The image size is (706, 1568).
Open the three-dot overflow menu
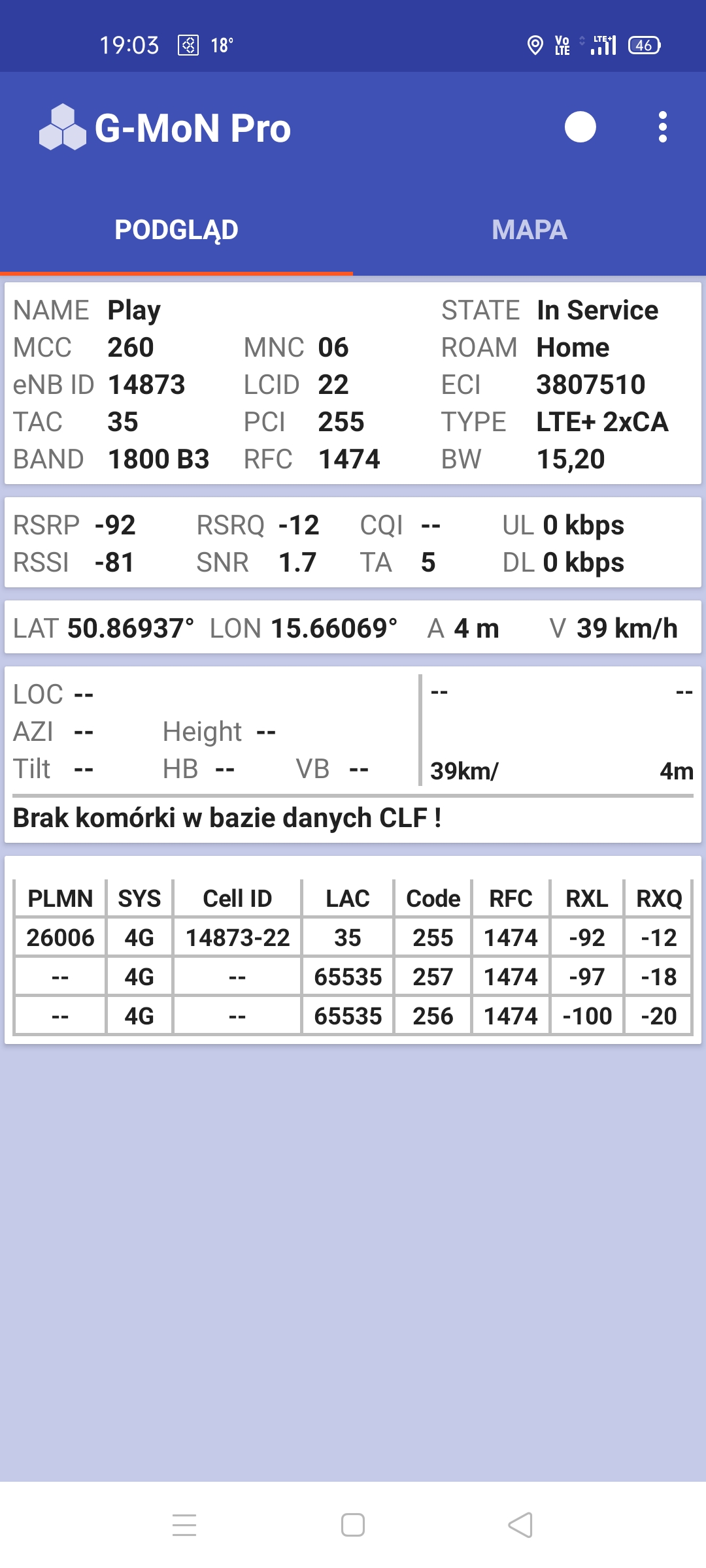click(x=662, y=127)
